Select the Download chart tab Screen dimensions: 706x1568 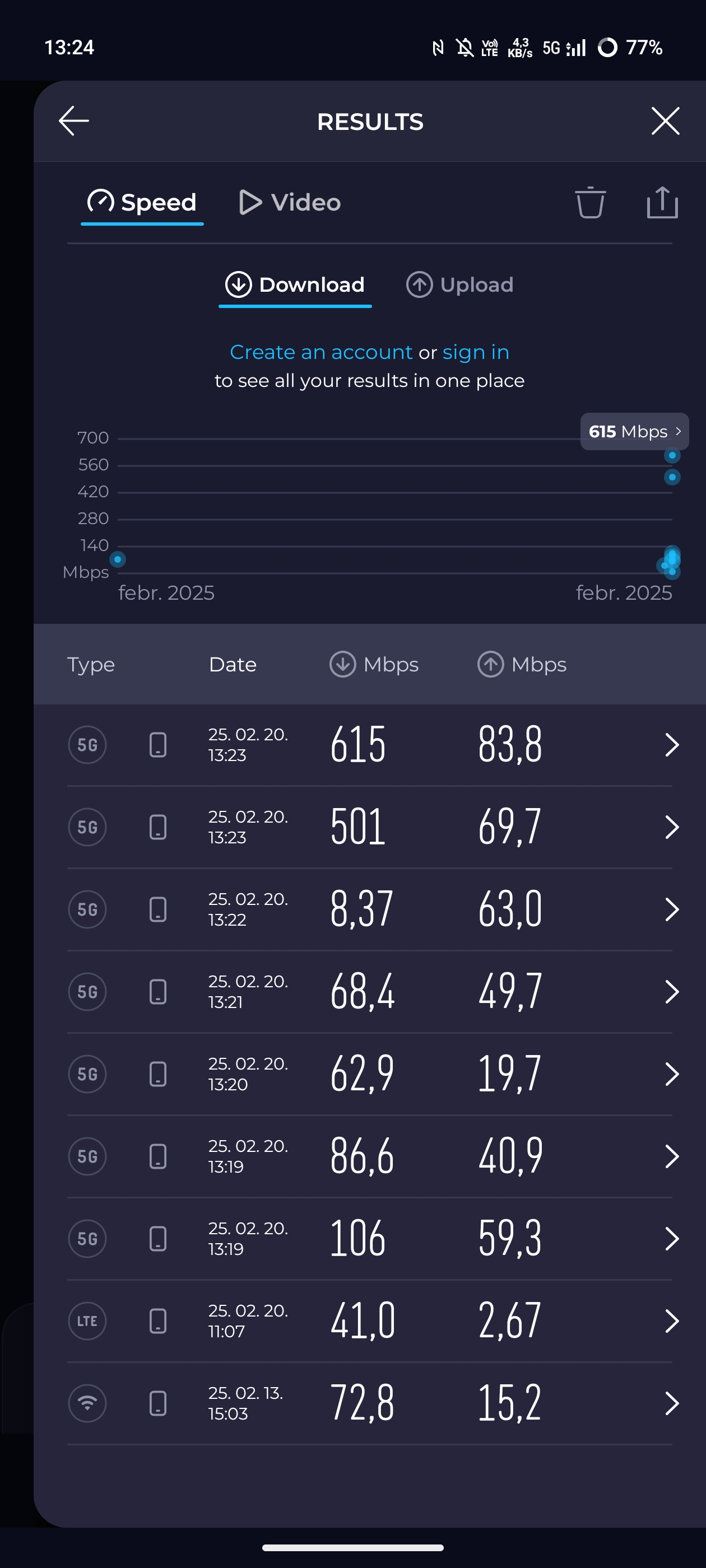click(295, 285)
